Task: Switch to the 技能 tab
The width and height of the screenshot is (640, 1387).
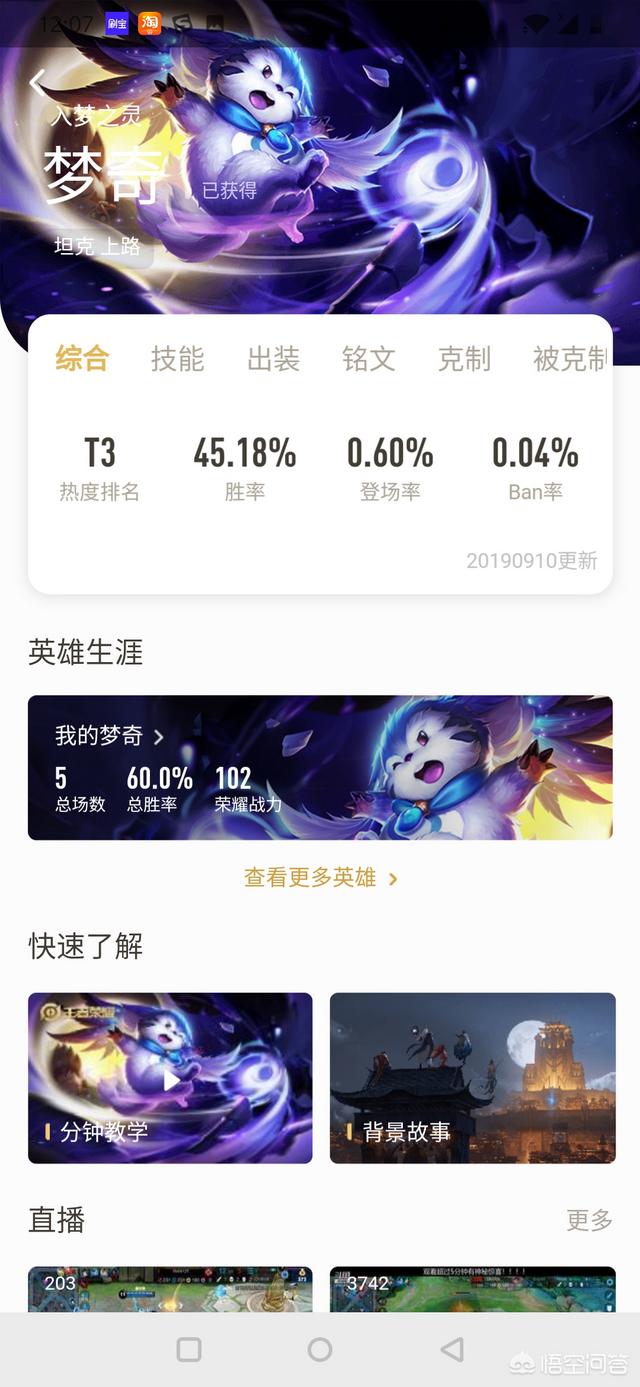Action: click(x=177, y=359)
